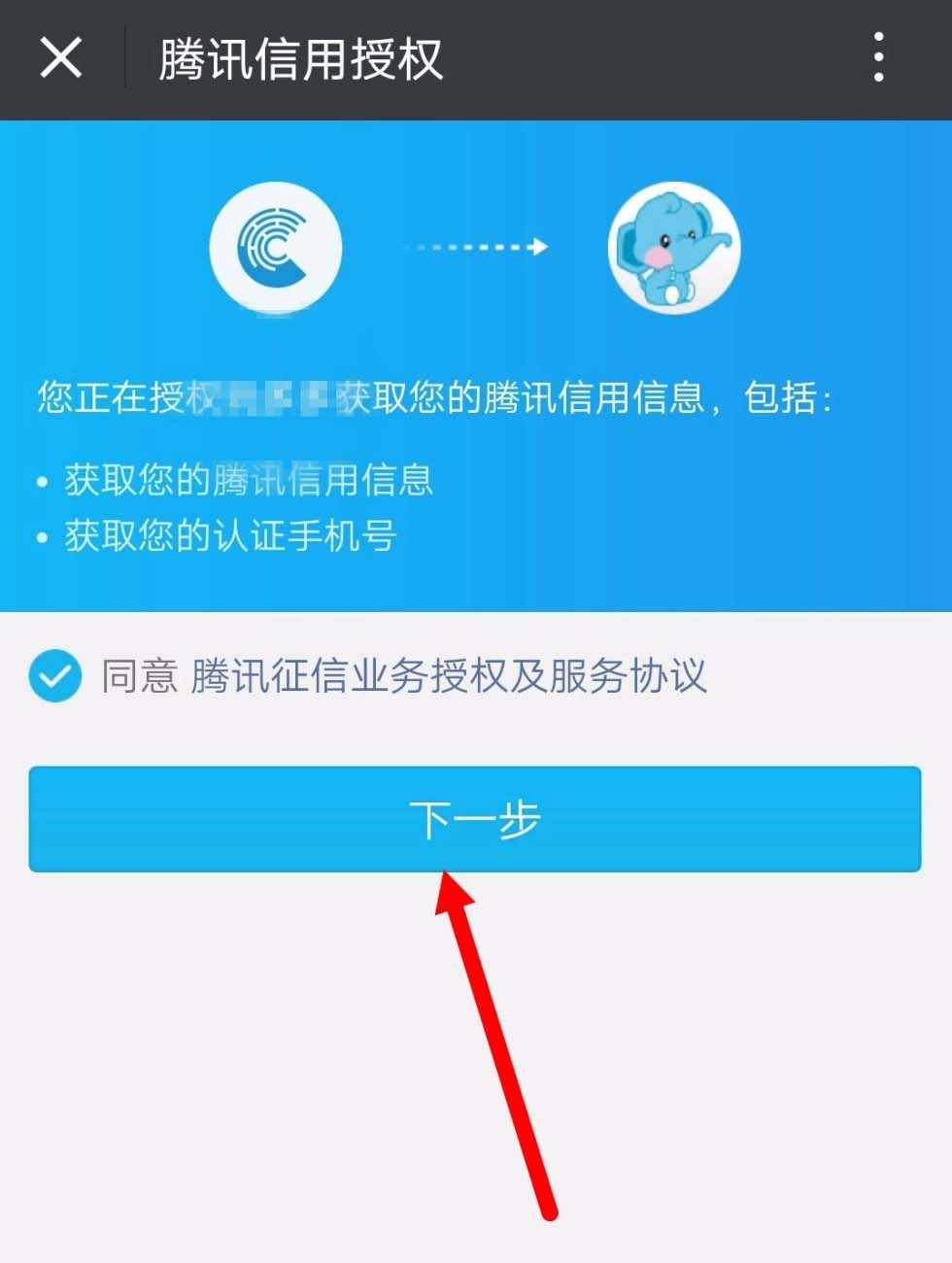Tap the 下一步 button

coord(474,819)
